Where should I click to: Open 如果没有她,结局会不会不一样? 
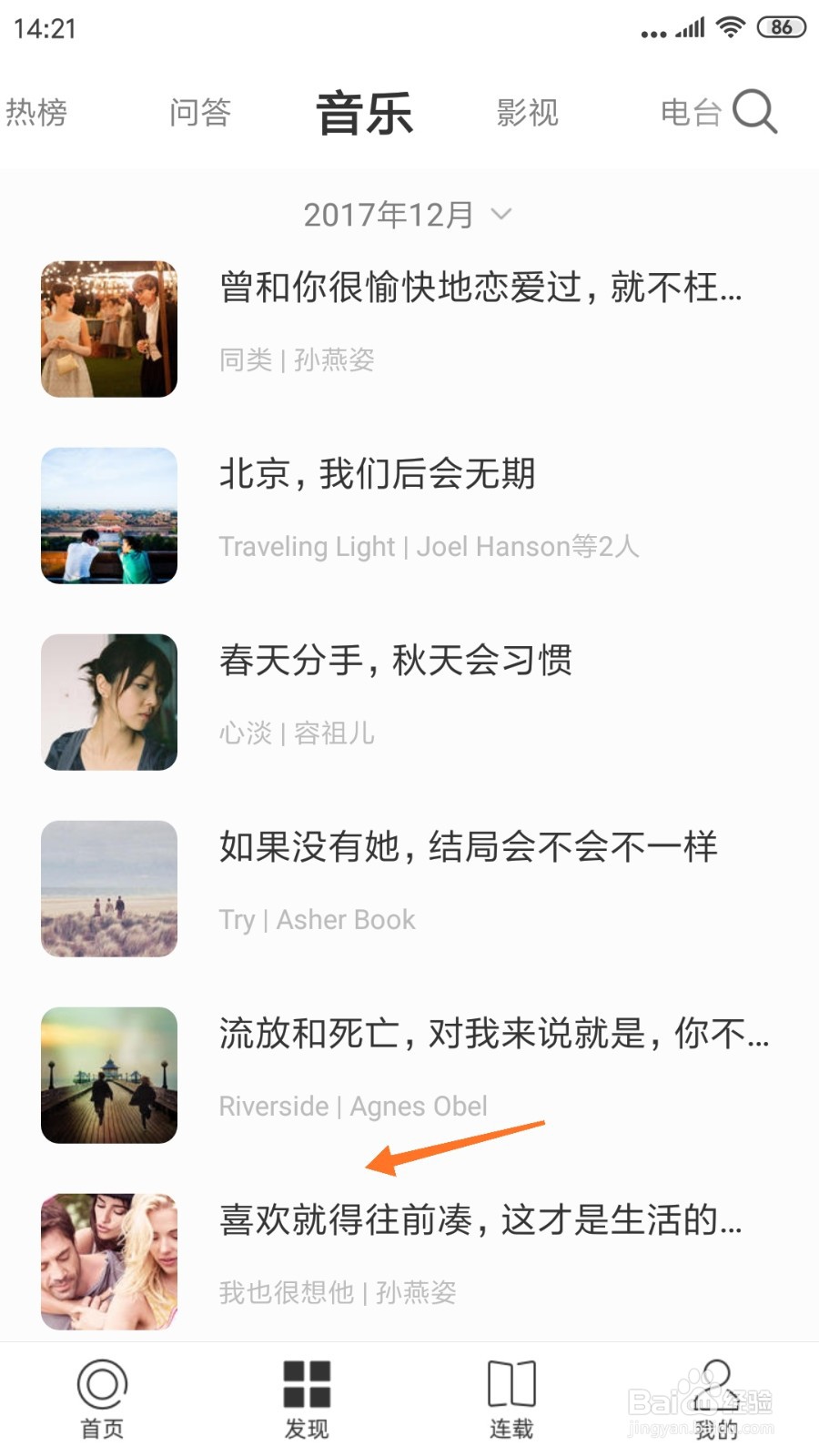(x=409, y=888)
